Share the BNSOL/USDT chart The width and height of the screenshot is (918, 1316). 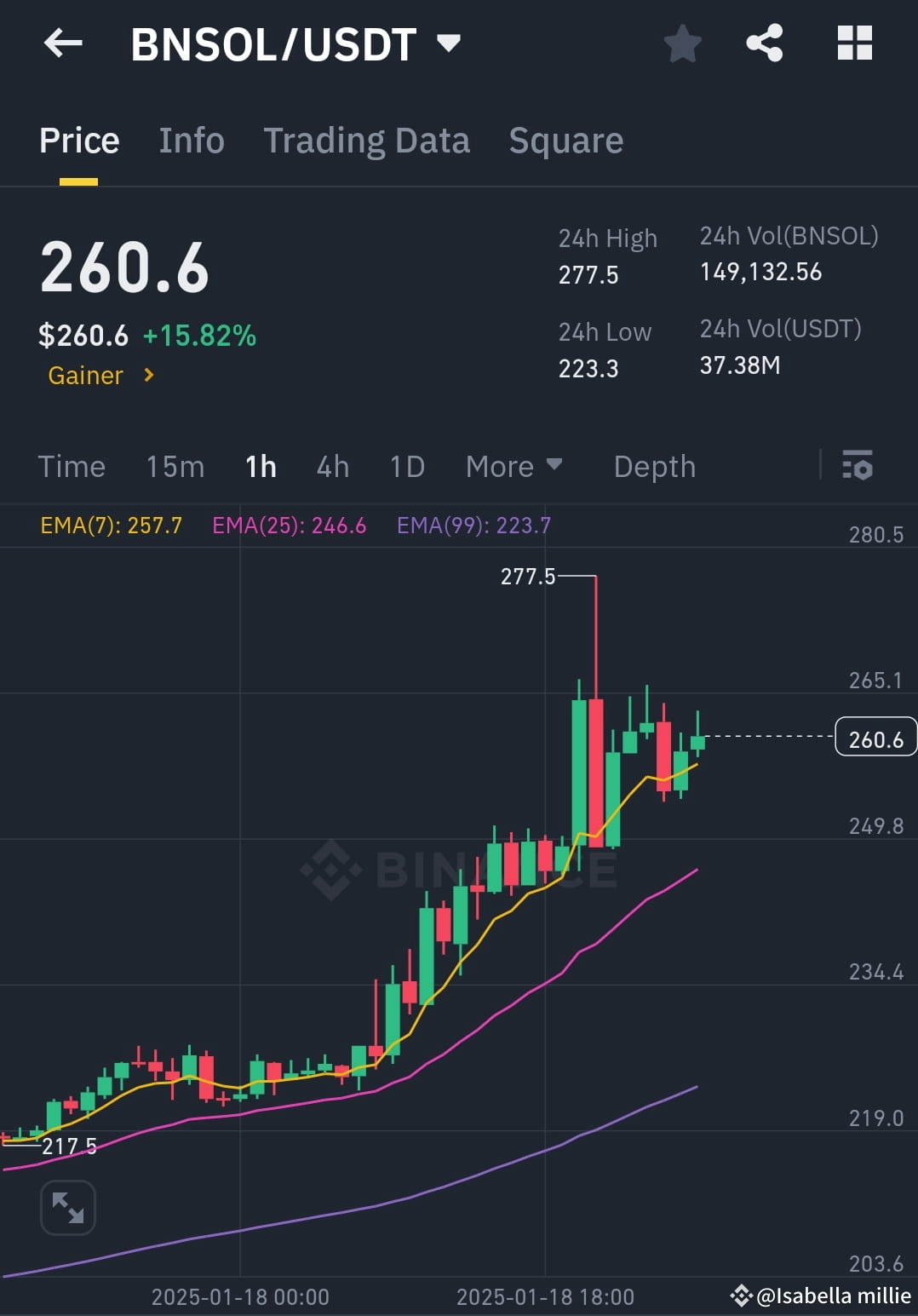tap(765, 44)
